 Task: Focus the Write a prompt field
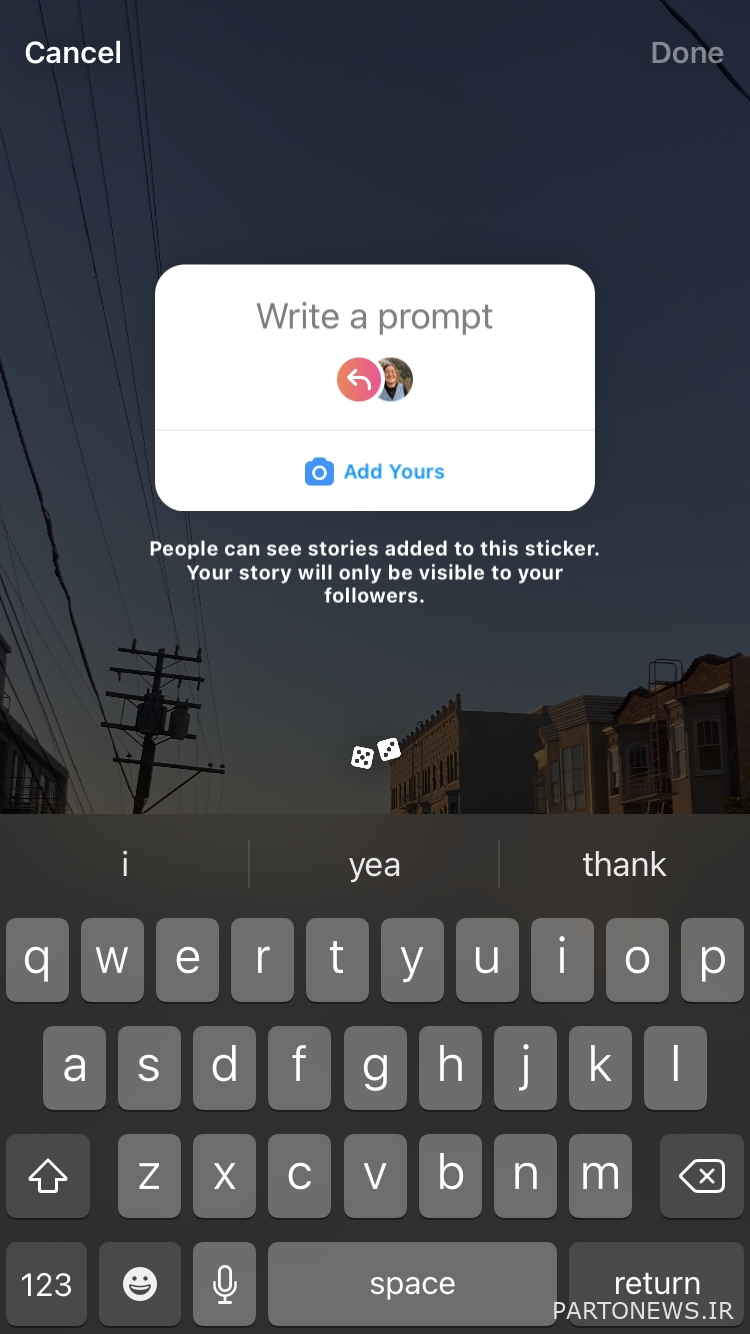coord(375,317)
